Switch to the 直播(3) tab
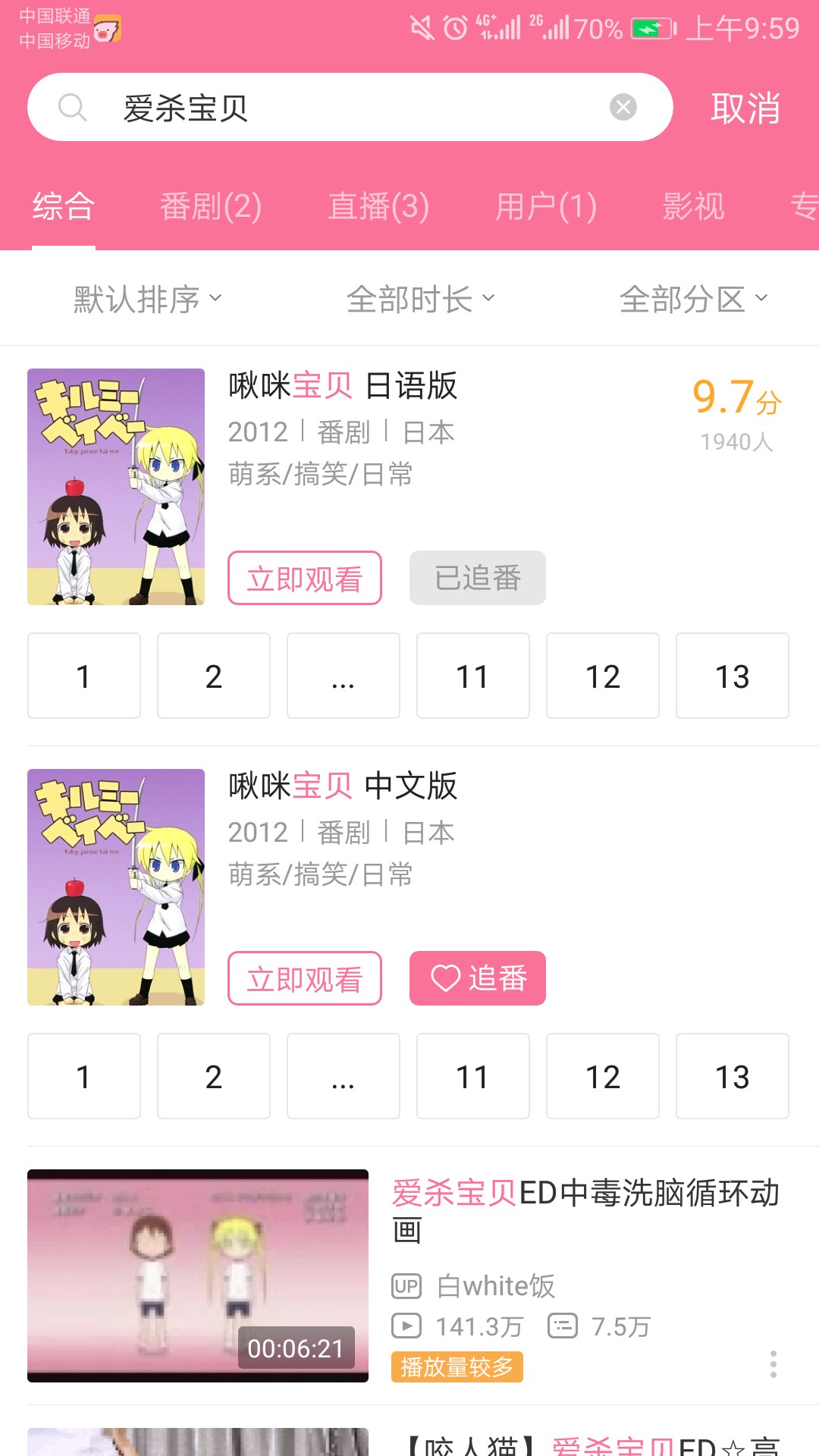819x1456 pixels. click(x=378, y=206)
